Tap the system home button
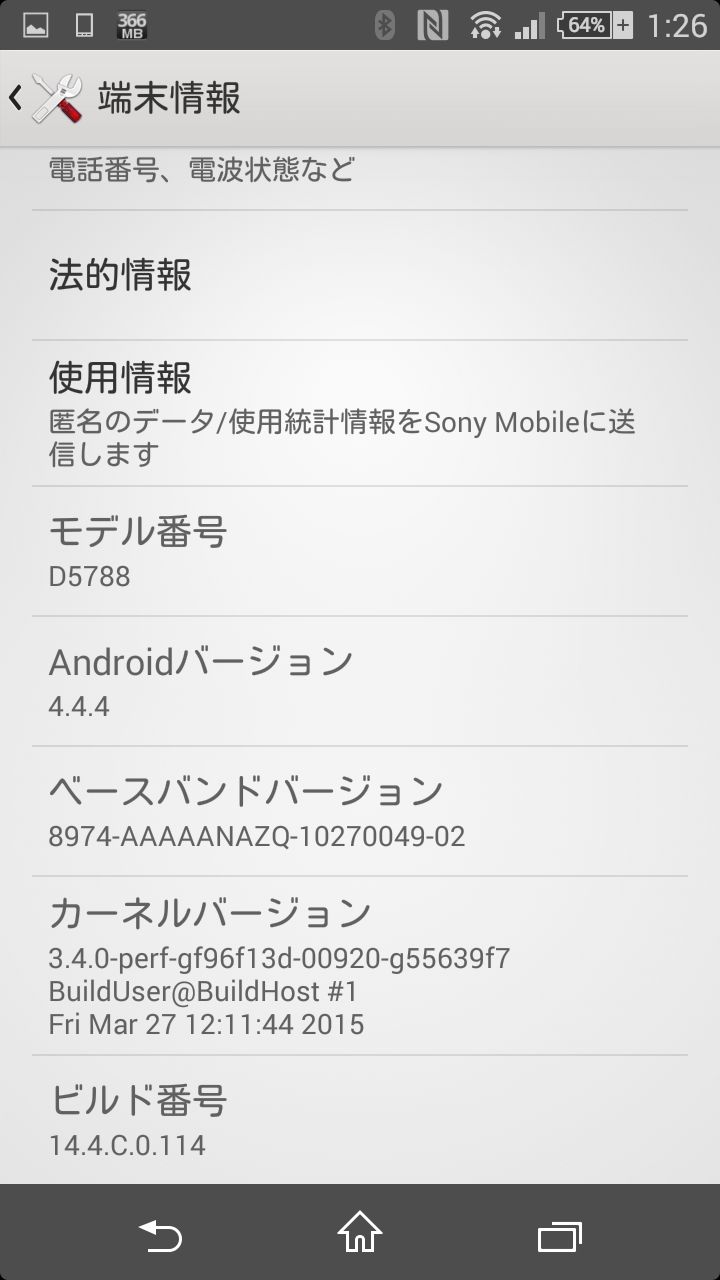The height and width of the screenshot is (1280, 720). coord(360,1233)
